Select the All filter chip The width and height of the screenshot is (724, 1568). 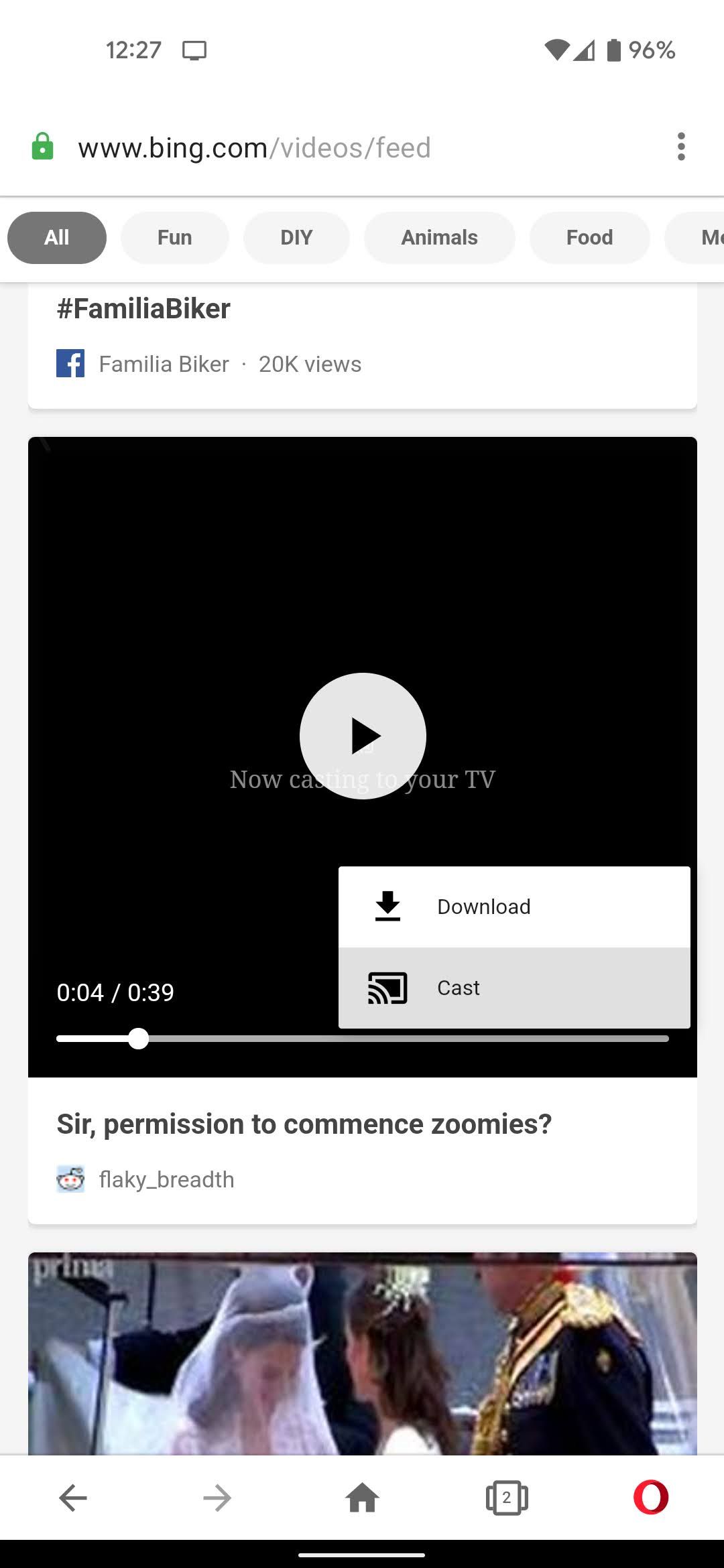click(x=57, y=238)
